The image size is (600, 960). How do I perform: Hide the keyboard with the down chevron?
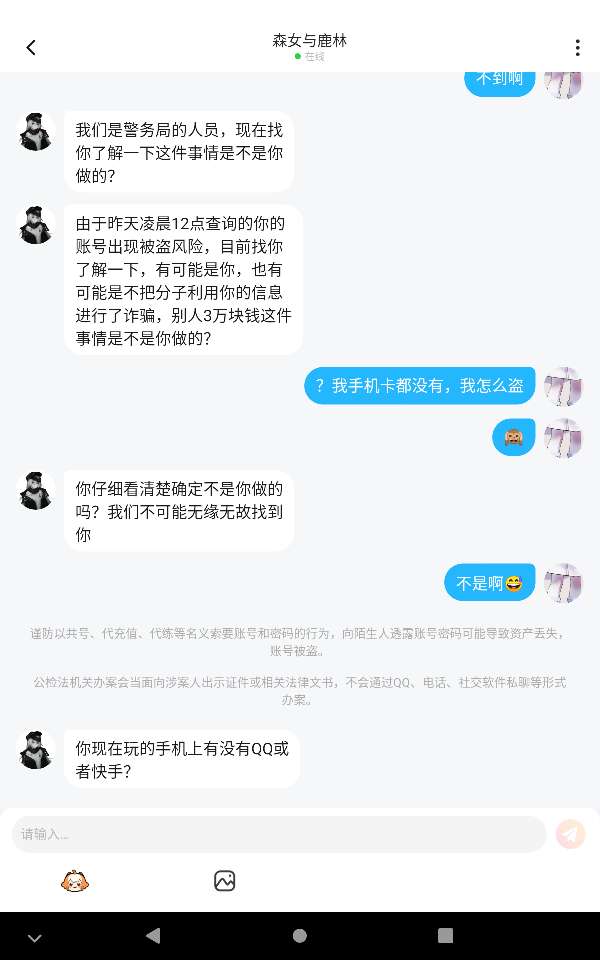(x=35, y=937)
